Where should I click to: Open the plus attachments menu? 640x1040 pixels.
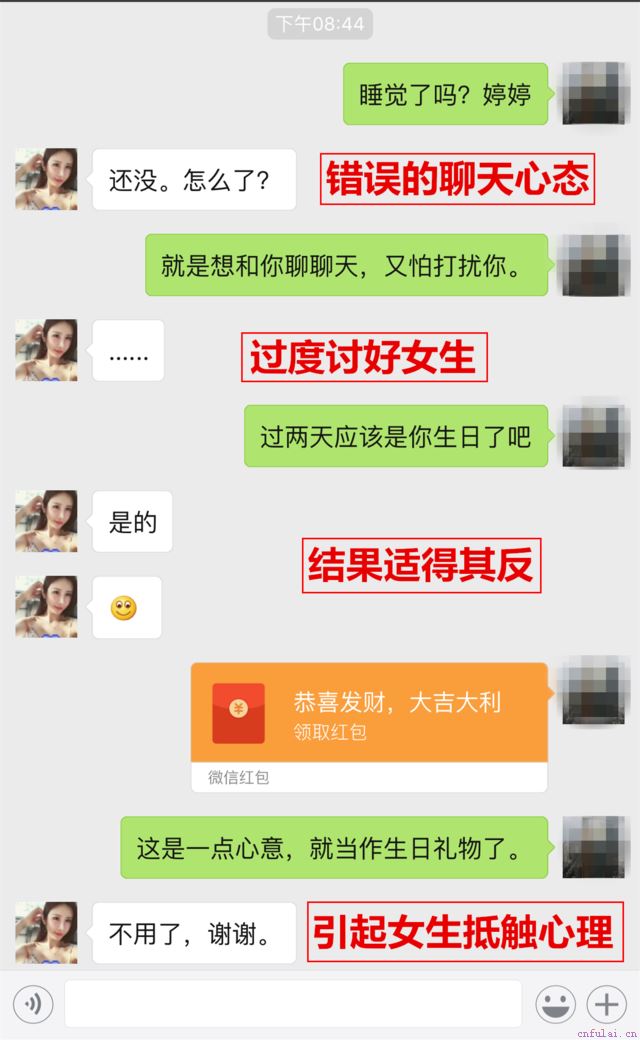click(606, 1003)
